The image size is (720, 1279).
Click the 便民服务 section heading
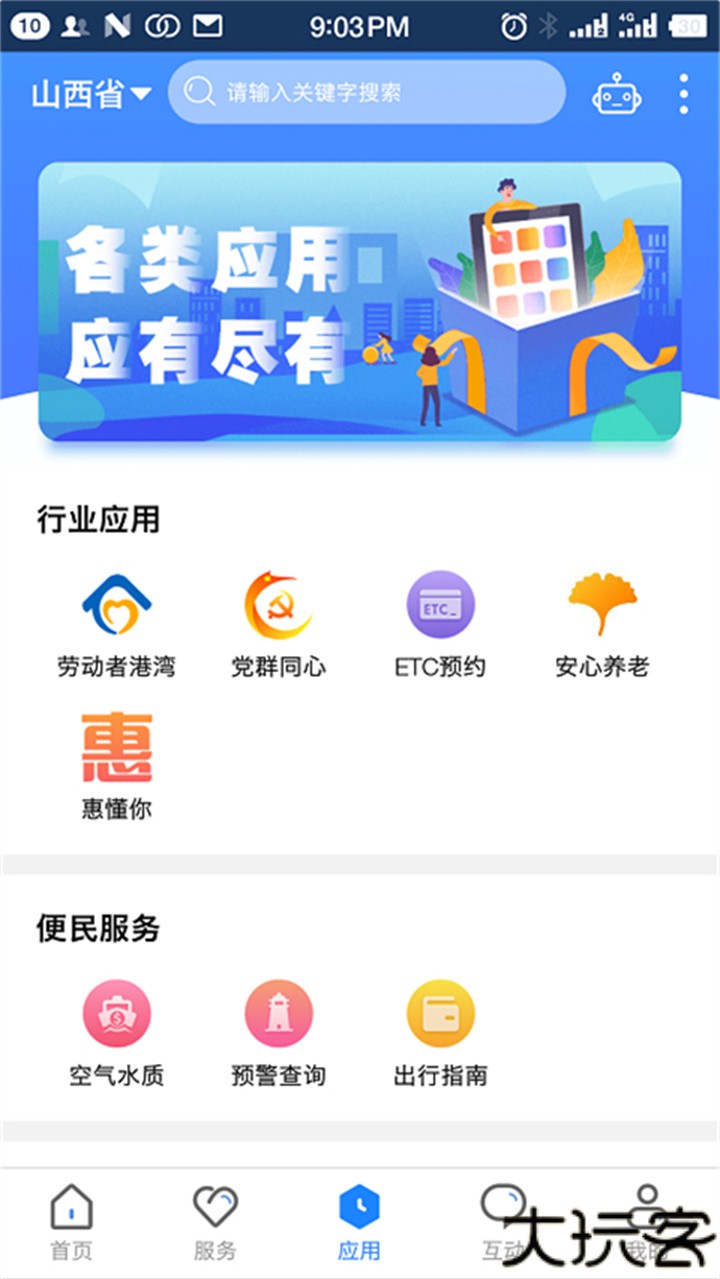point(96,928)
